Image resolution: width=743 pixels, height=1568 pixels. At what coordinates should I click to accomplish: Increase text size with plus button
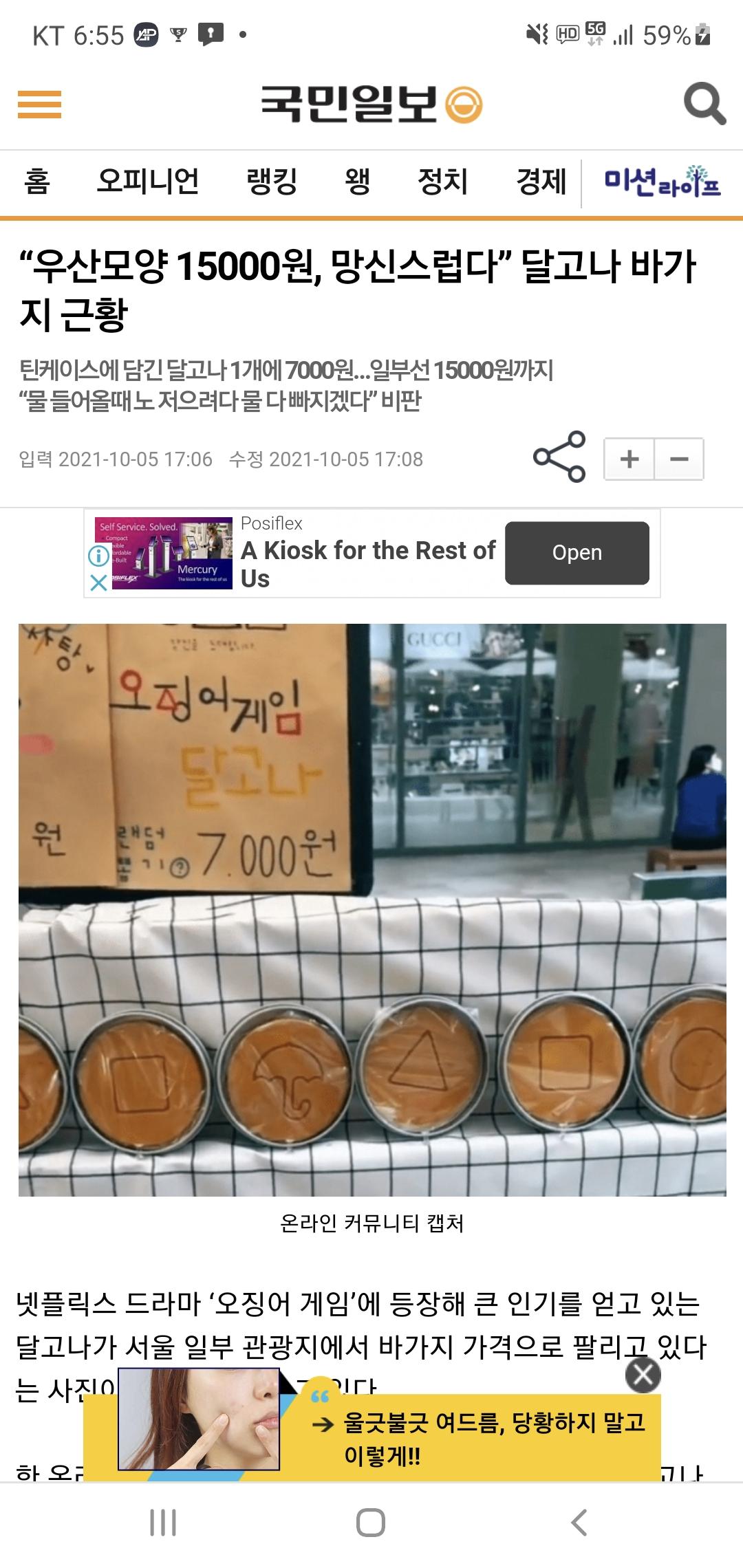[x=629, y=459]
